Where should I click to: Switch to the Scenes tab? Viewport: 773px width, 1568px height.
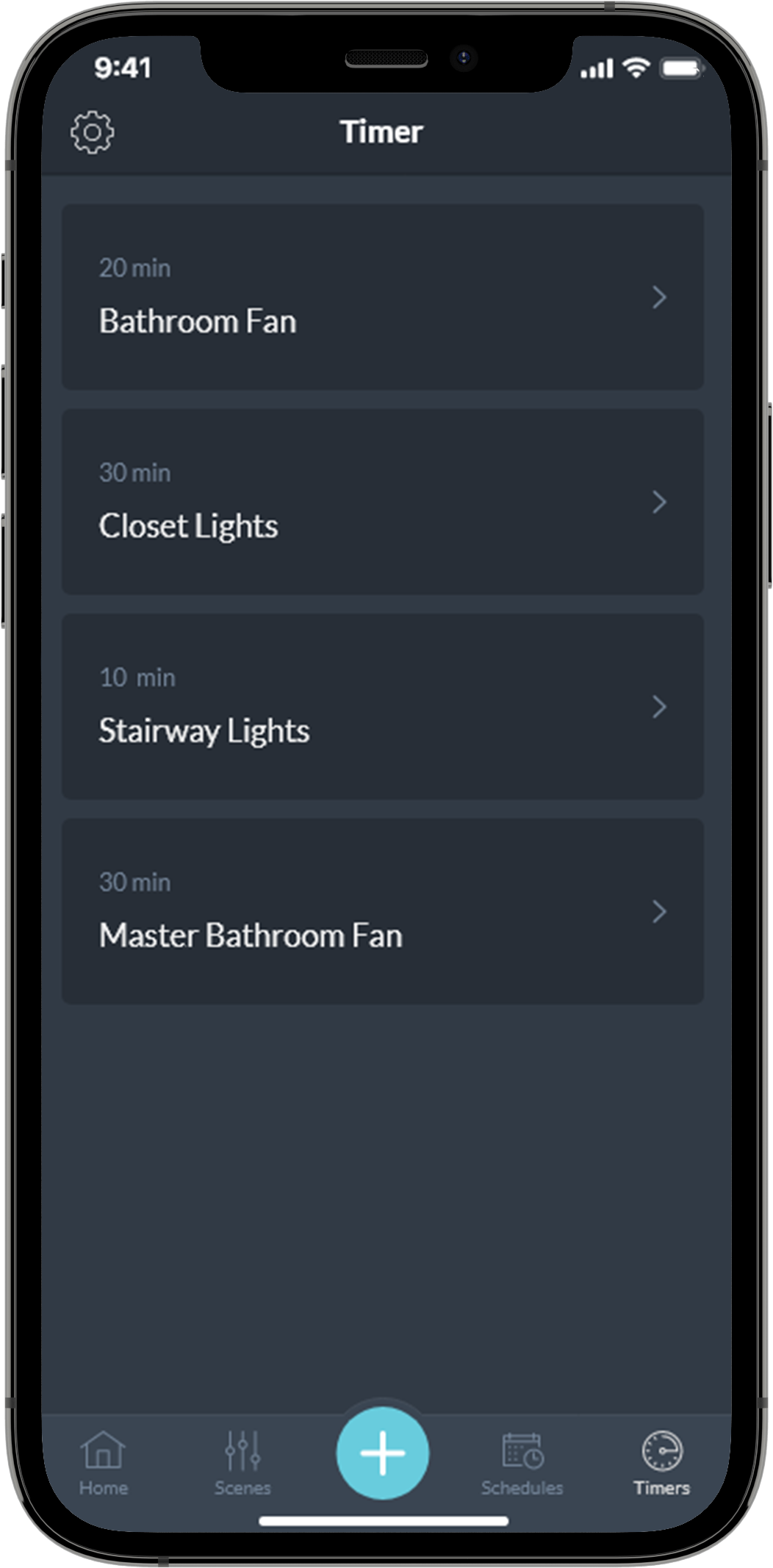point(242,1462)
